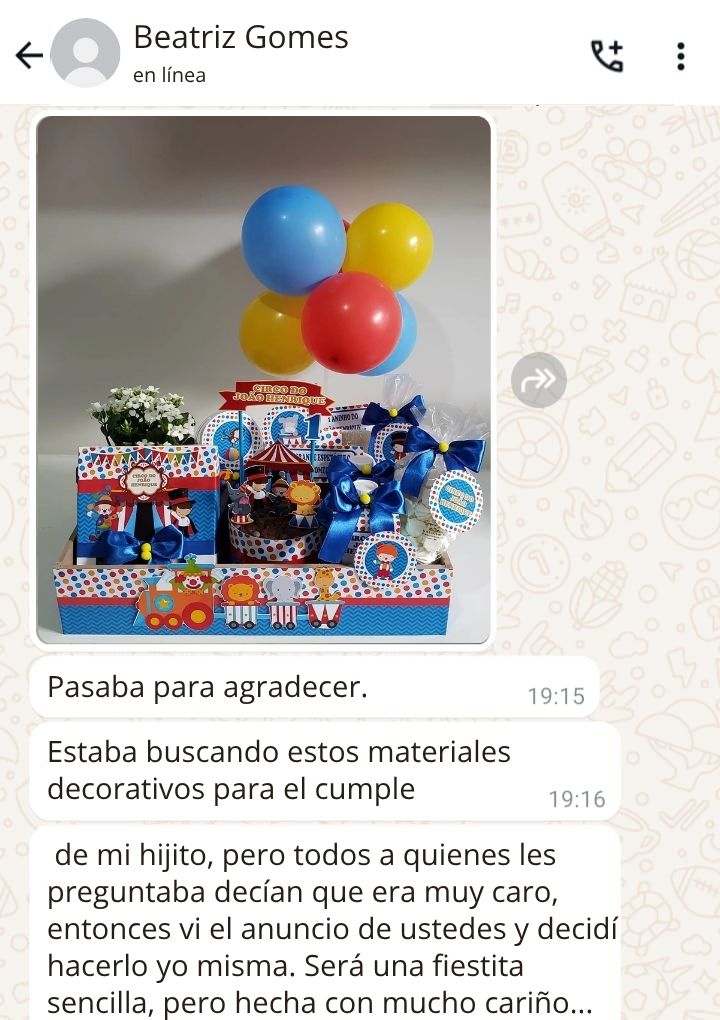Viewport: 720px width, 1020px height.
Task: Start a call with Beatriz Gomes
Action: tap(607, 55)
